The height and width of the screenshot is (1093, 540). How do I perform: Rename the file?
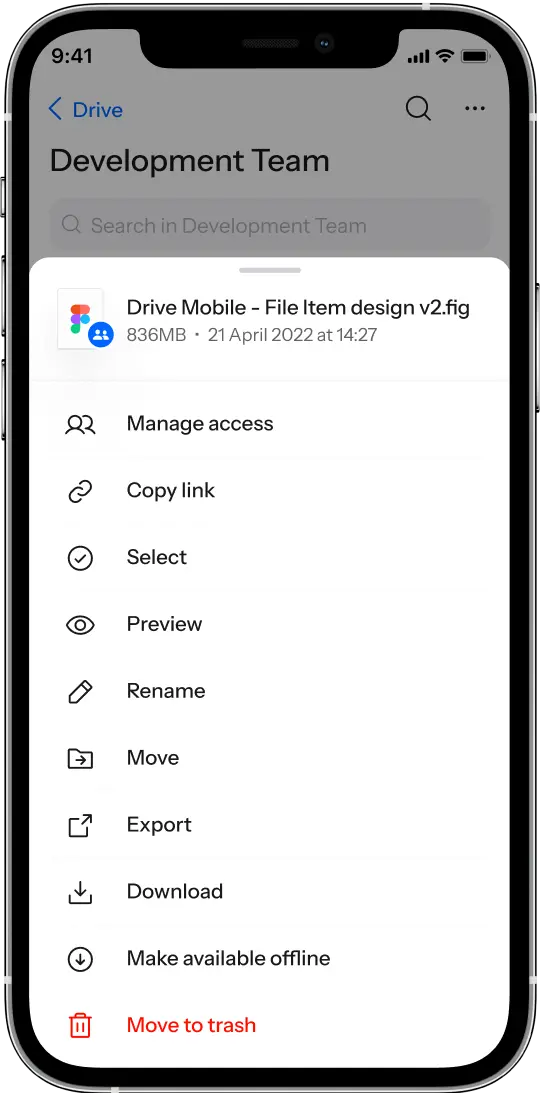[269, 691]
